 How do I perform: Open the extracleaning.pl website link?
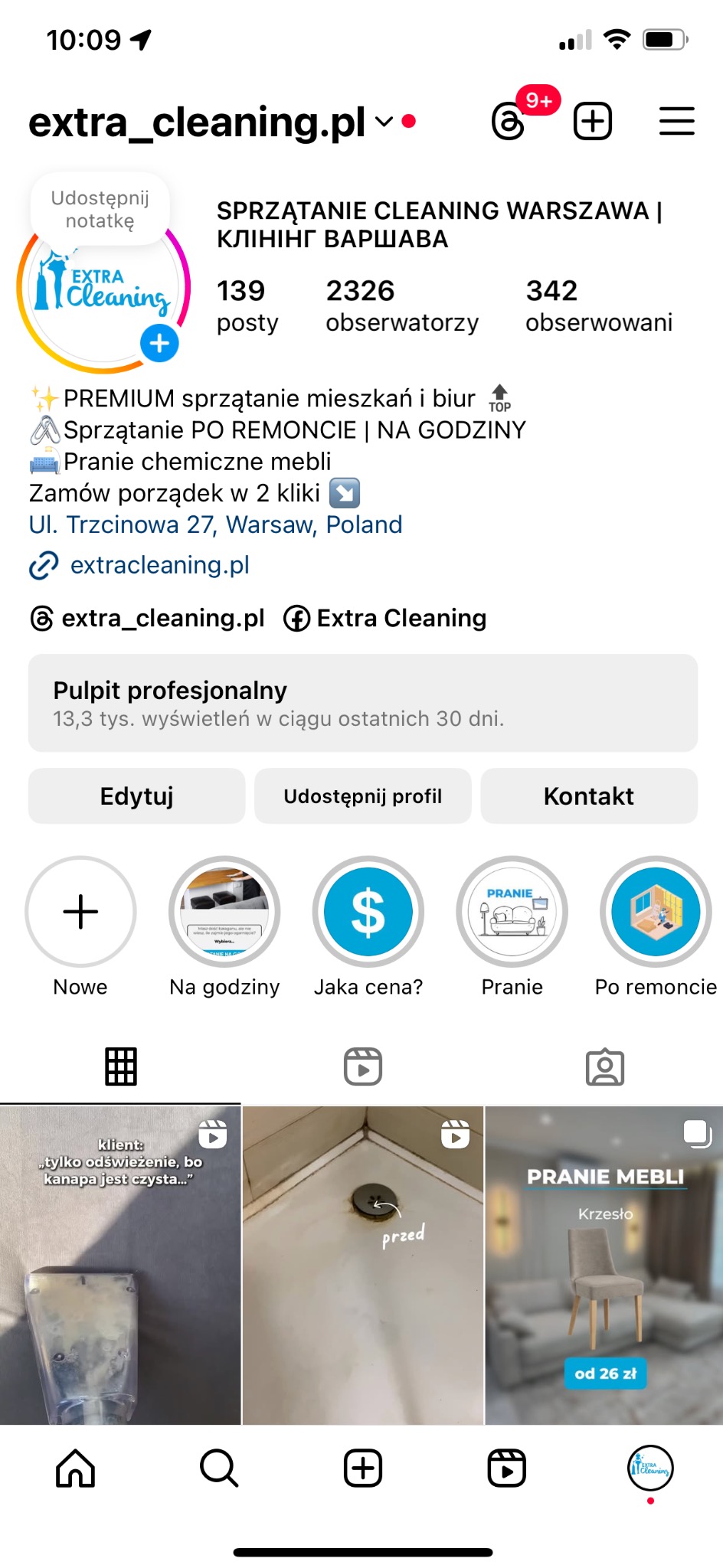[161, 565]
